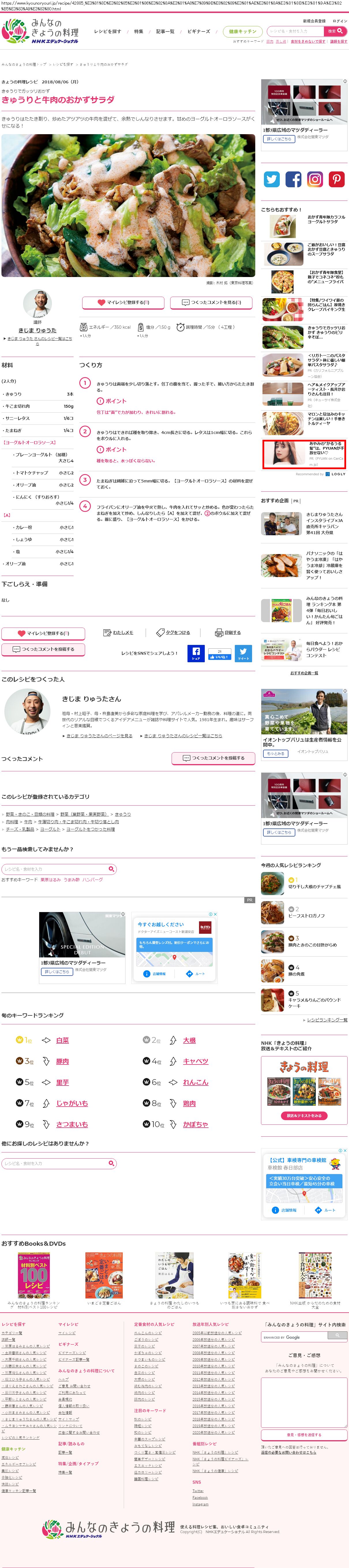Viewport: 349px width, 1568px height.
Task: Open the Twitter icon in the sidebar
Action: click(x=272, y=179)
